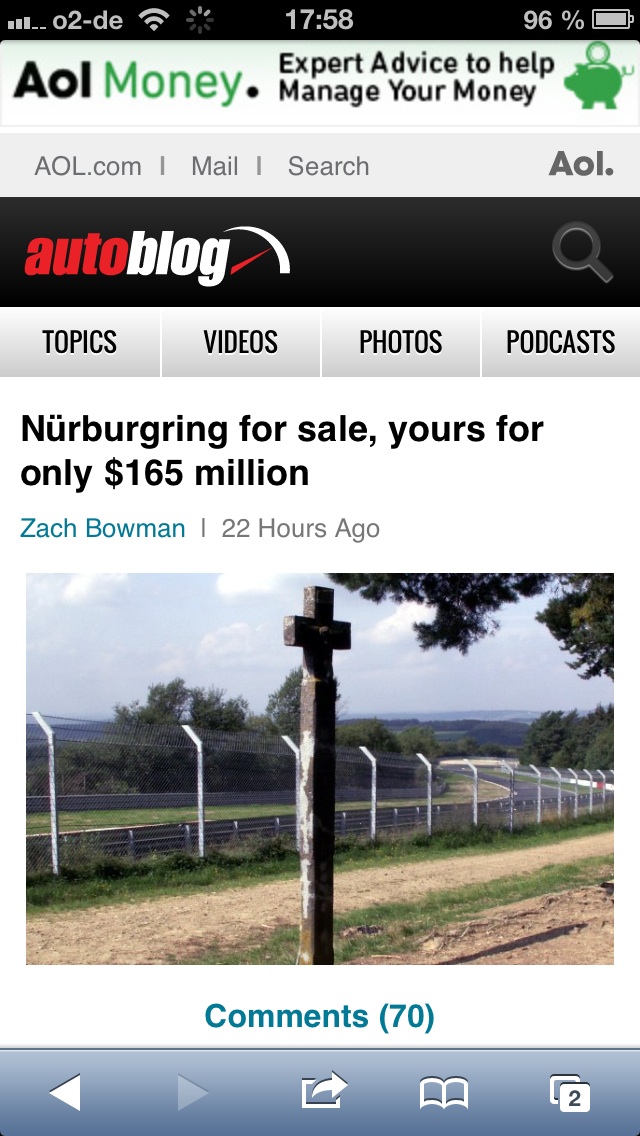Open Comments (70)
The image size is (640, 1136).
pyautogui.click(x=320, y=1017)
